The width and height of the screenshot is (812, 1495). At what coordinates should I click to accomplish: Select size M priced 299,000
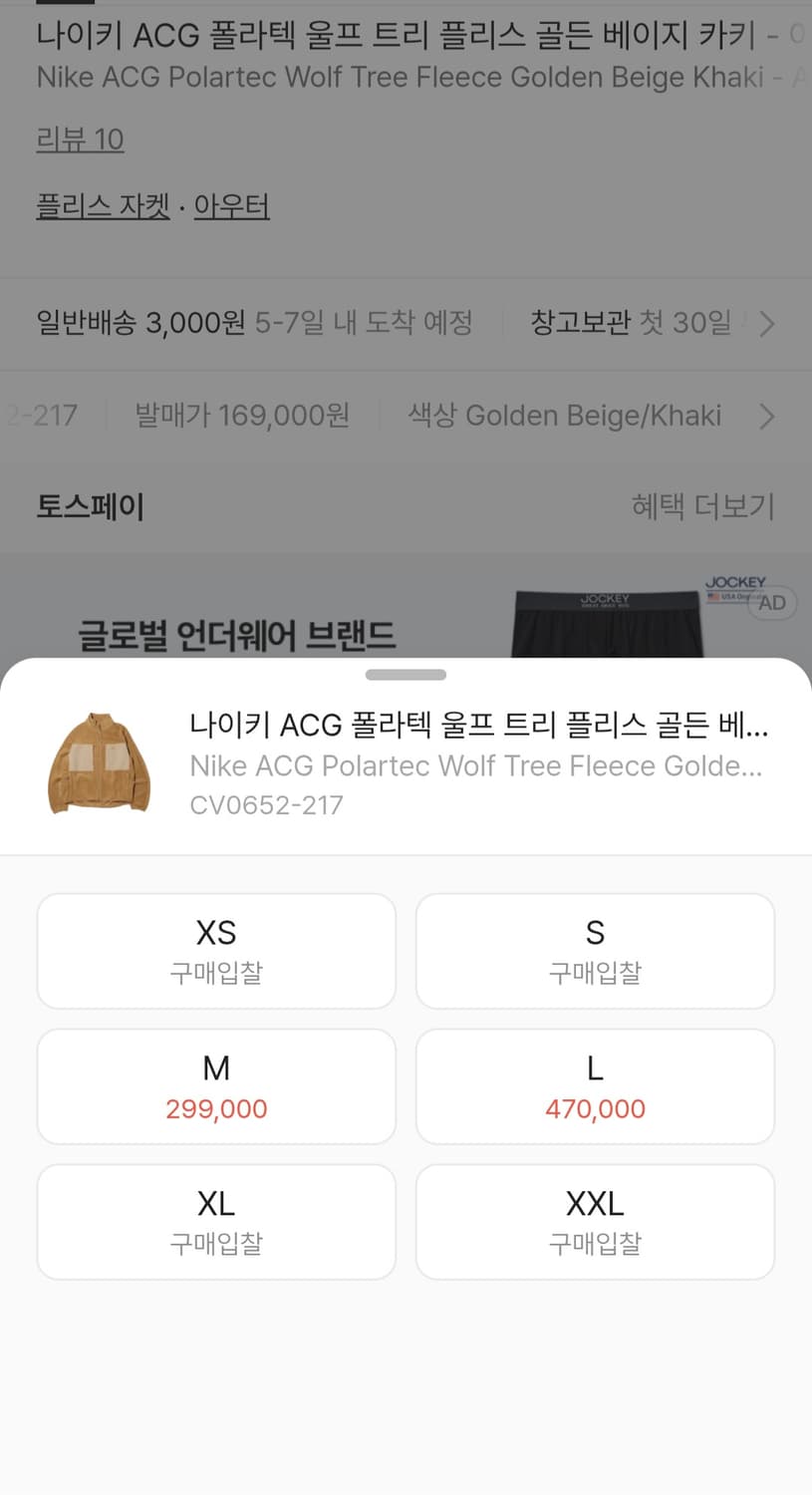point(215,1086)
